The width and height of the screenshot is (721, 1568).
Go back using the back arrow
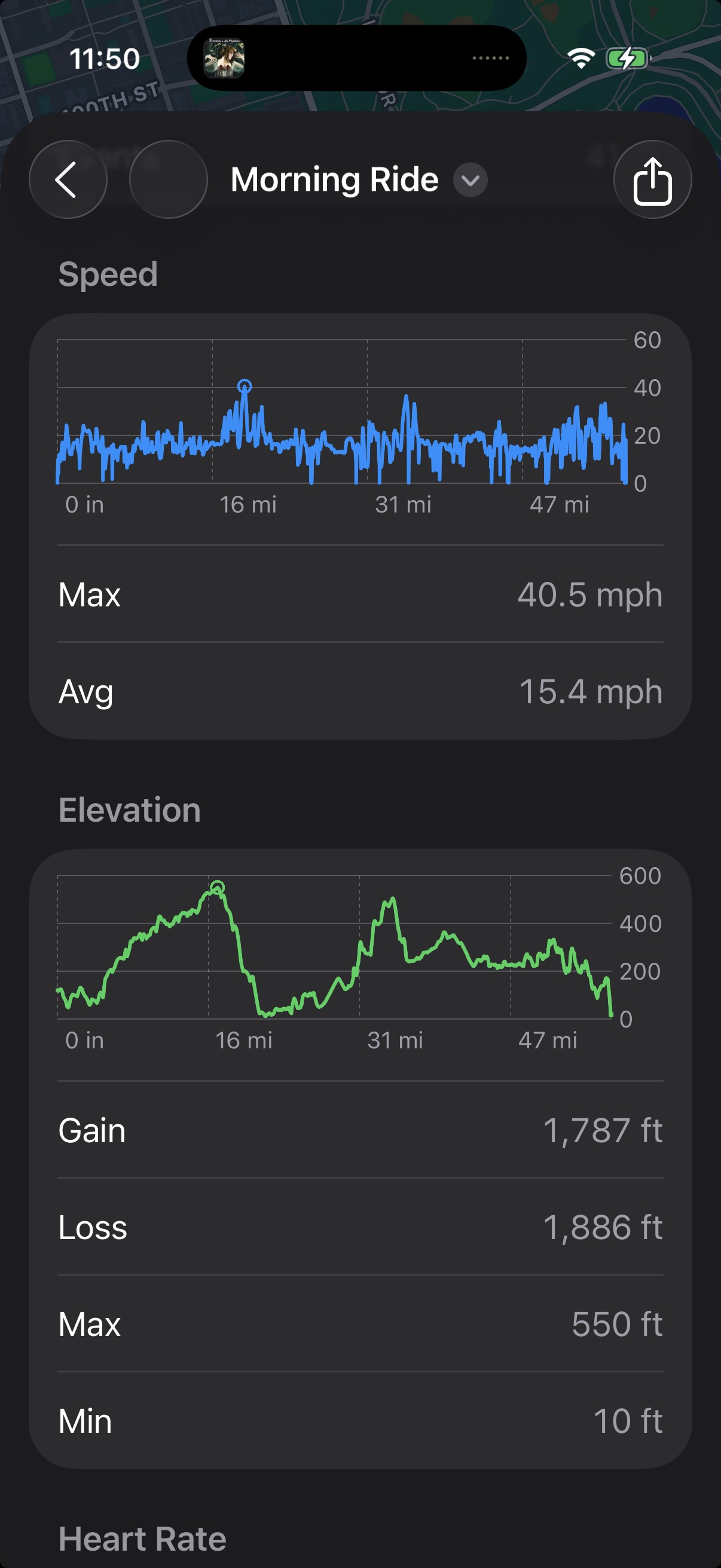pos(68,179)
